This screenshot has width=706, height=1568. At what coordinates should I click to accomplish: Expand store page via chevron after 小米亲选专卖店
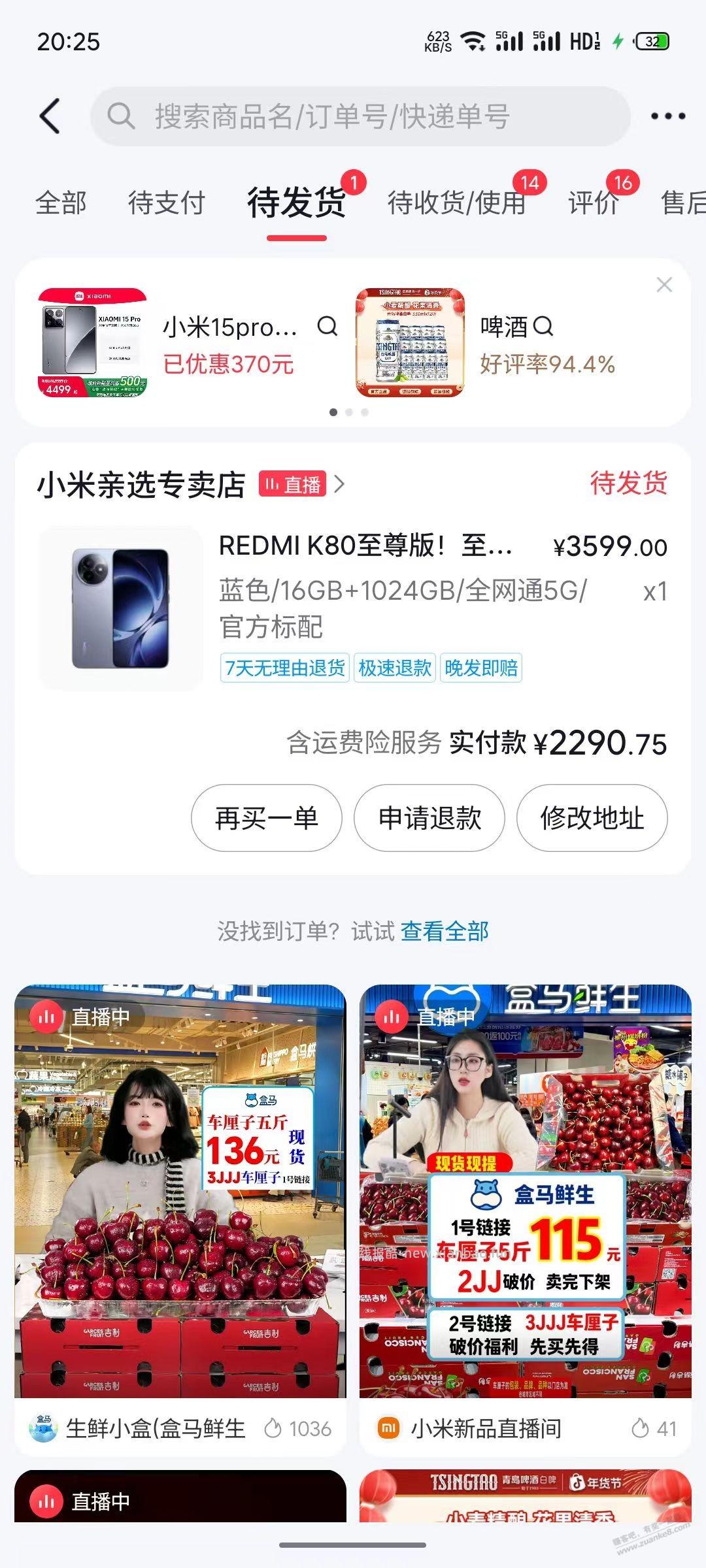339,484
